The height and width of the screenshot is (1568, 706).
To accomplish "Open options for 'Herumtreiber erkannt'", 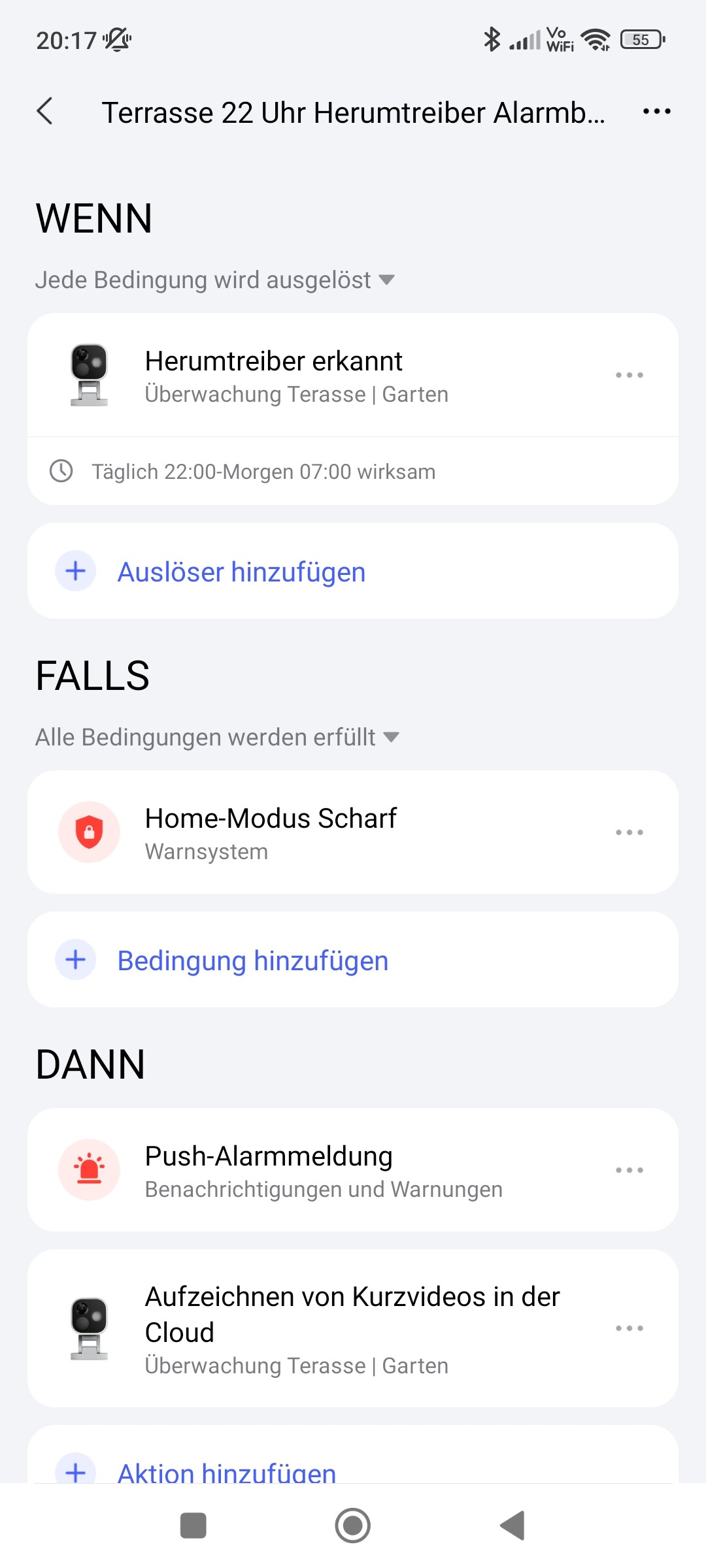I will coord(629,375).
